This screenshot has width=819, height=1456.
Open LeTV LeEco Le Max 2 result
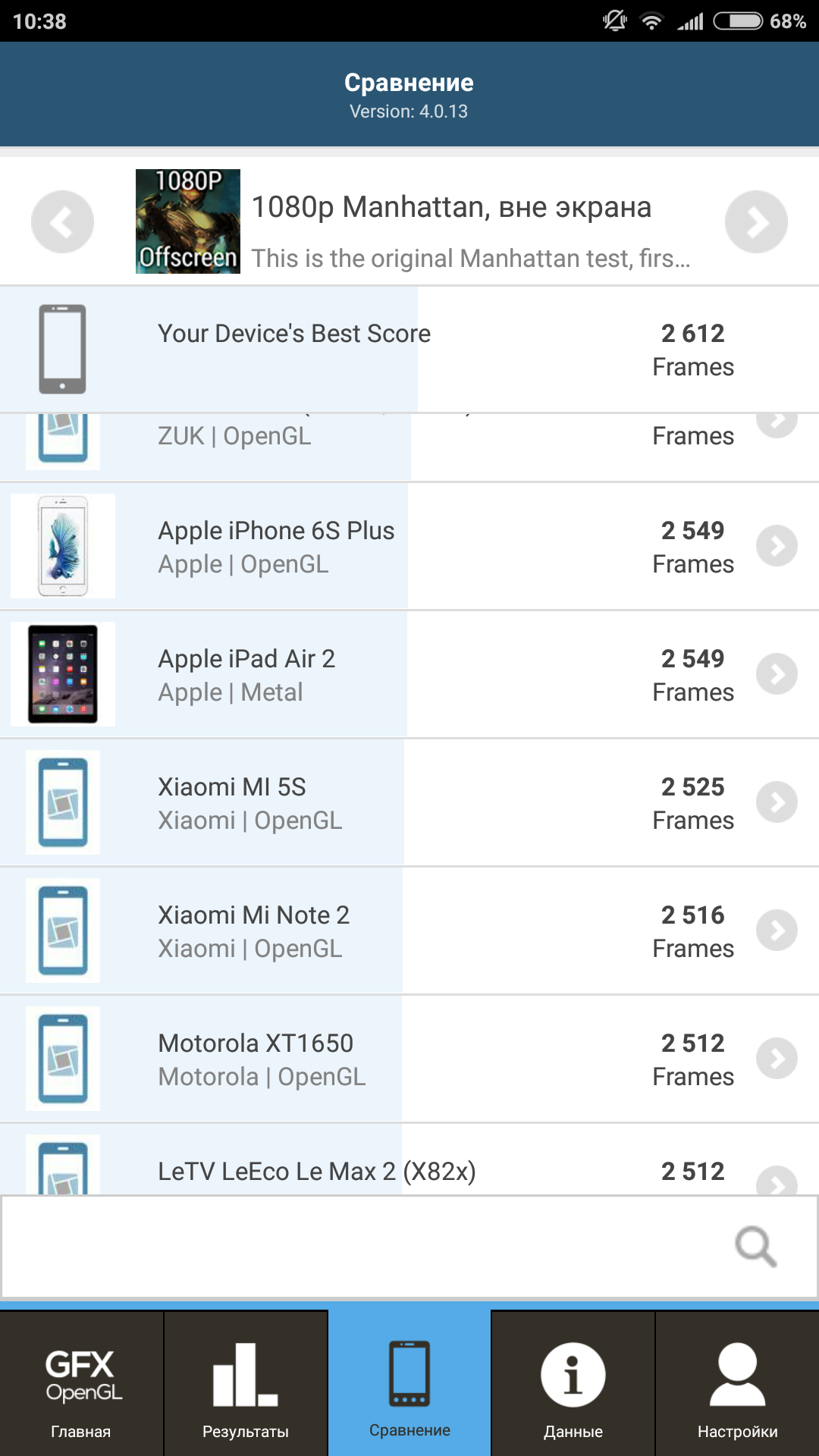pyautogui.click(x=409, y=1159)
